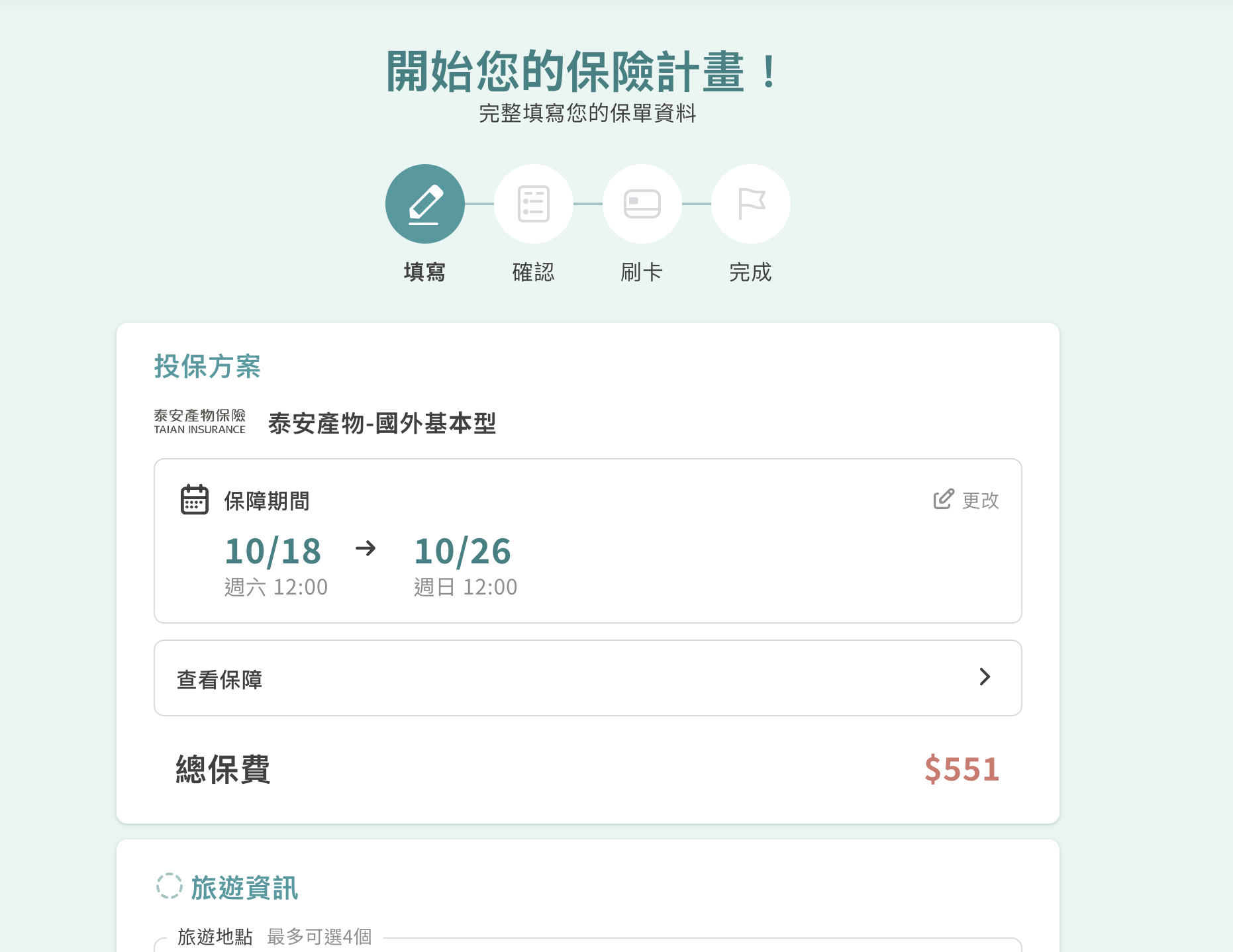Tap 更改 to edit the coverage period

[x=966, y=500]
